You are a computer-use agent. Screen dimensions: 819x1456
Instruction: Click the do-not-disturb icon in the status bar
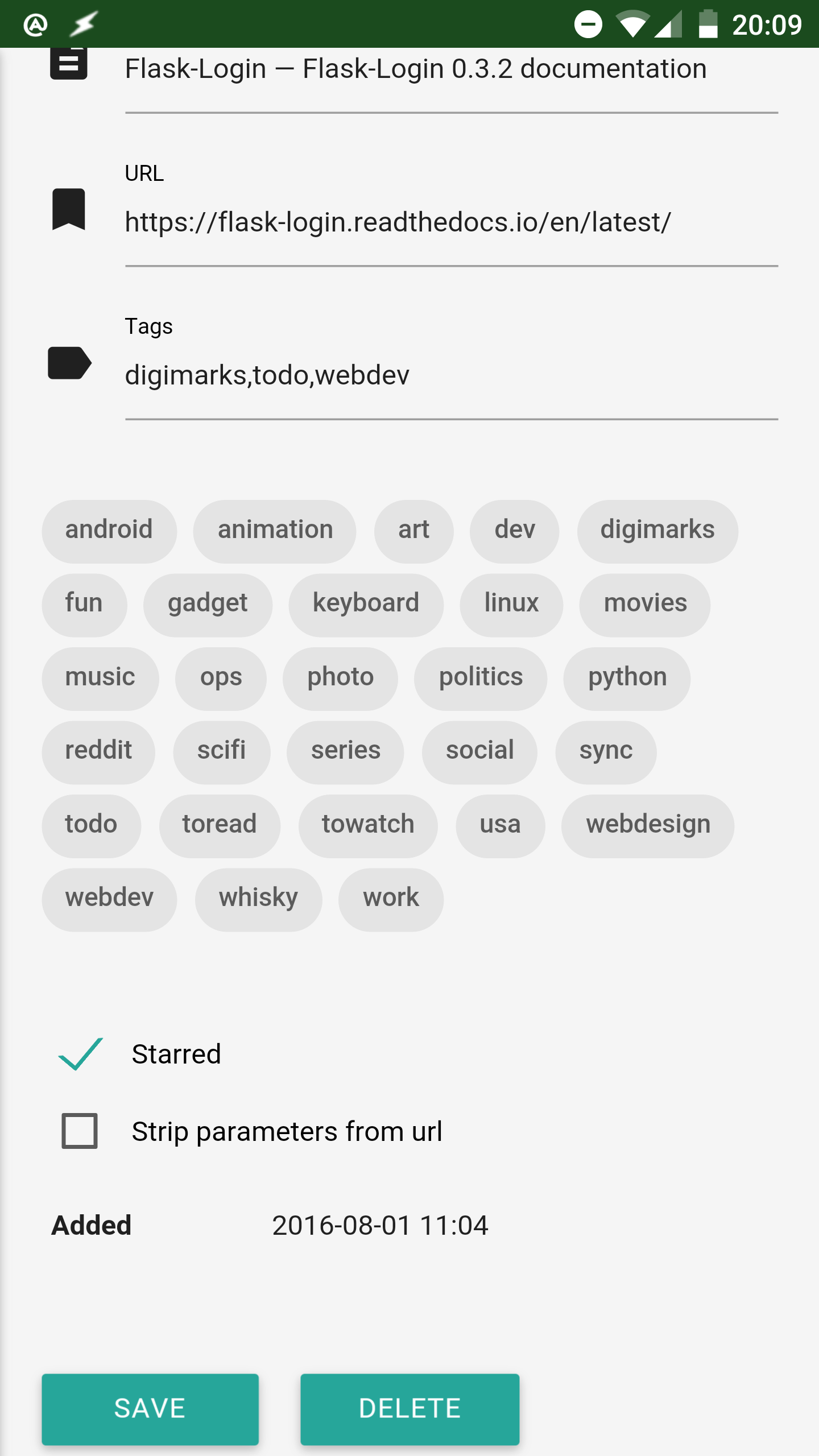589,23
